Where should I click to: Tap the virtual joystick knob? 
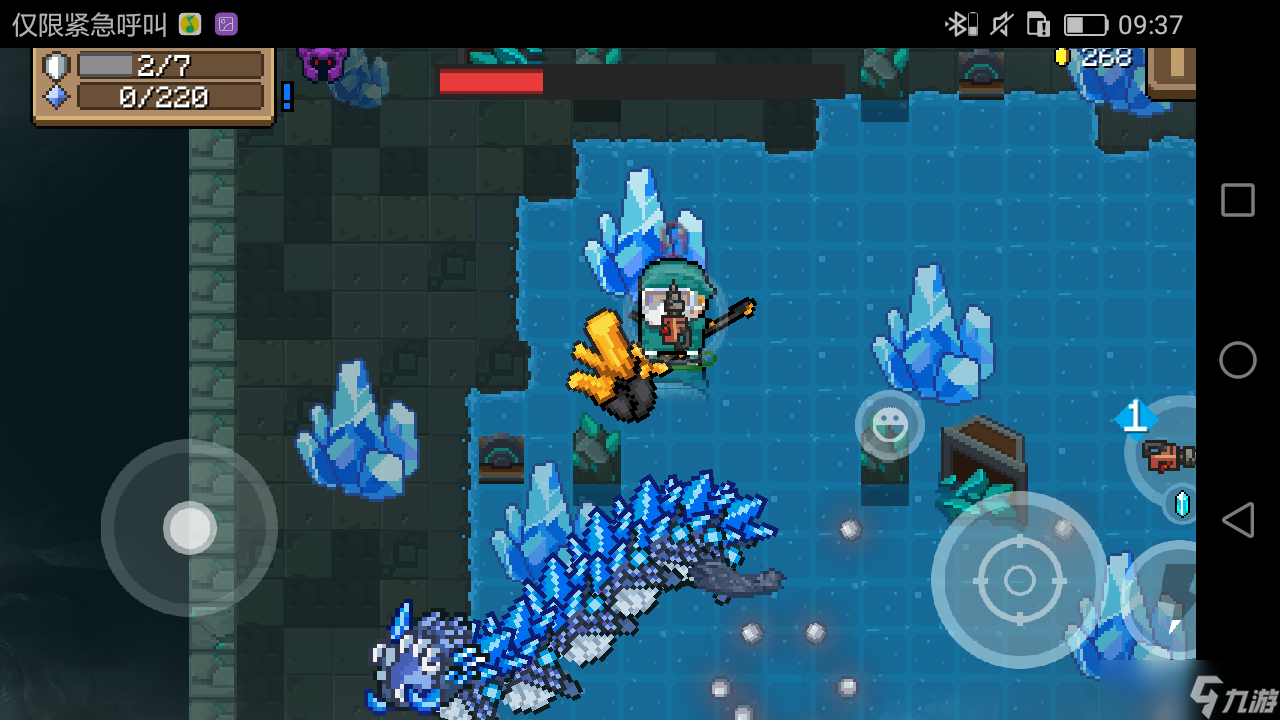click(x=190, y=528)
